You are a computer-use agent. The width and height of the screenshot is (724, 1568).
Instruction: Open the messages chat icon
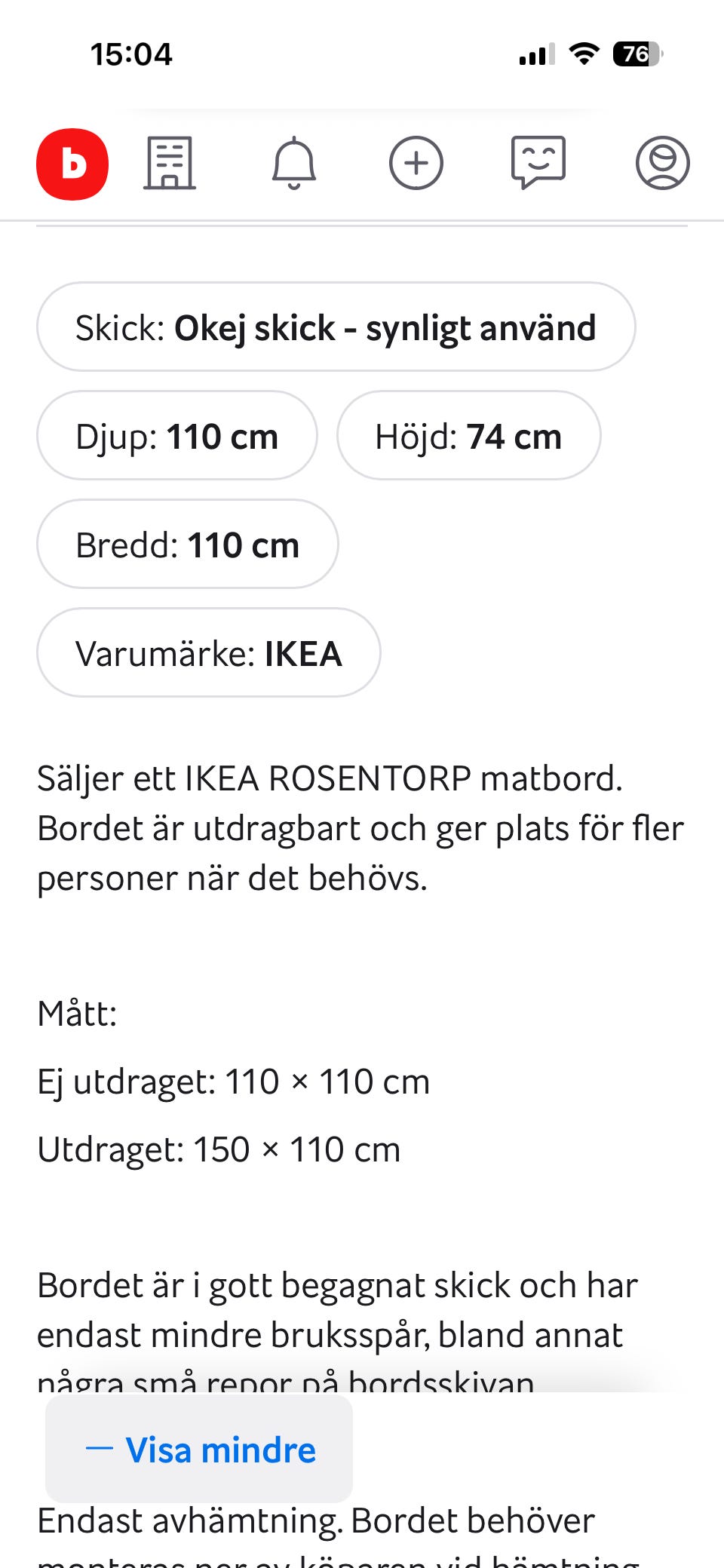538,163
